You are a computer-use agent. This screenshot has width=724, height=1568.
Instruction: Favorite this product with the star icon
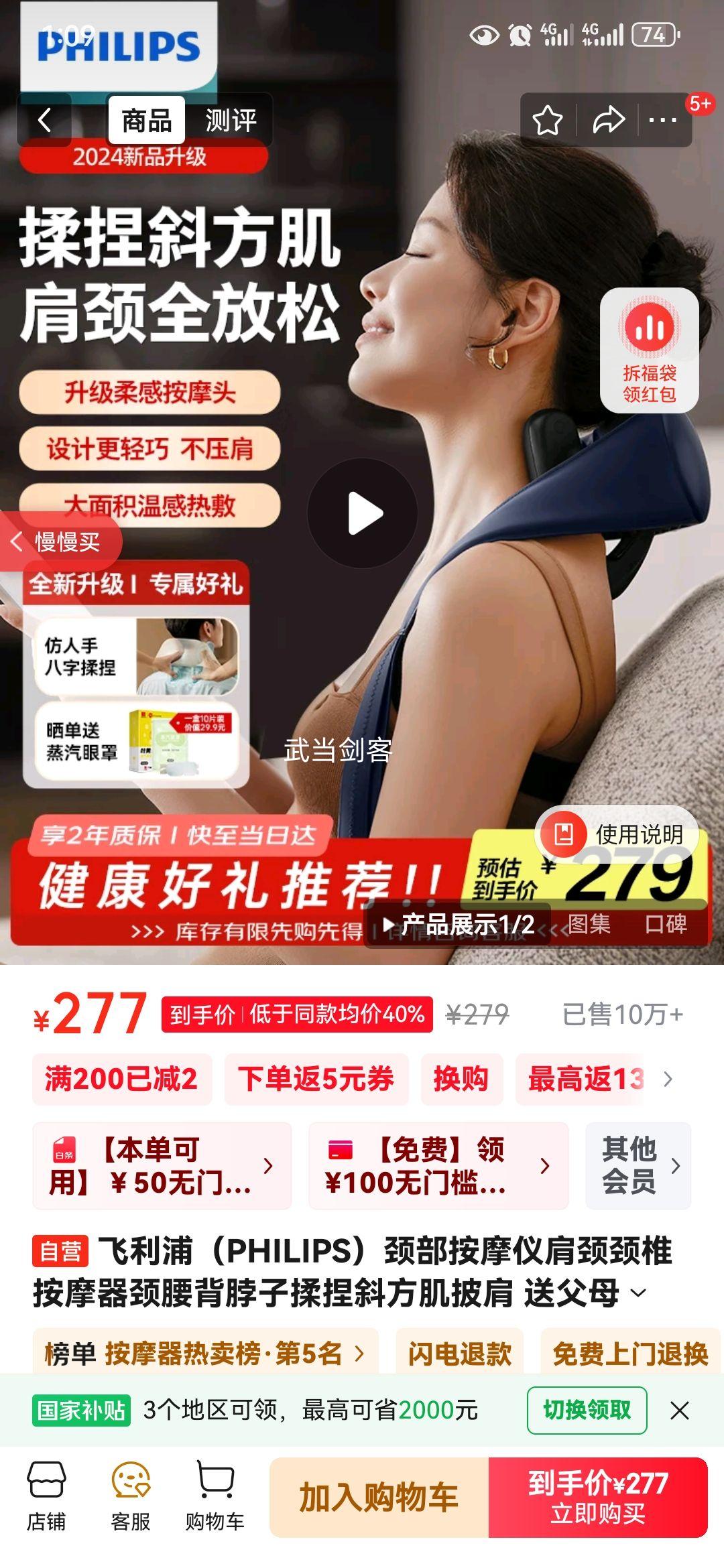click(547, 121)
